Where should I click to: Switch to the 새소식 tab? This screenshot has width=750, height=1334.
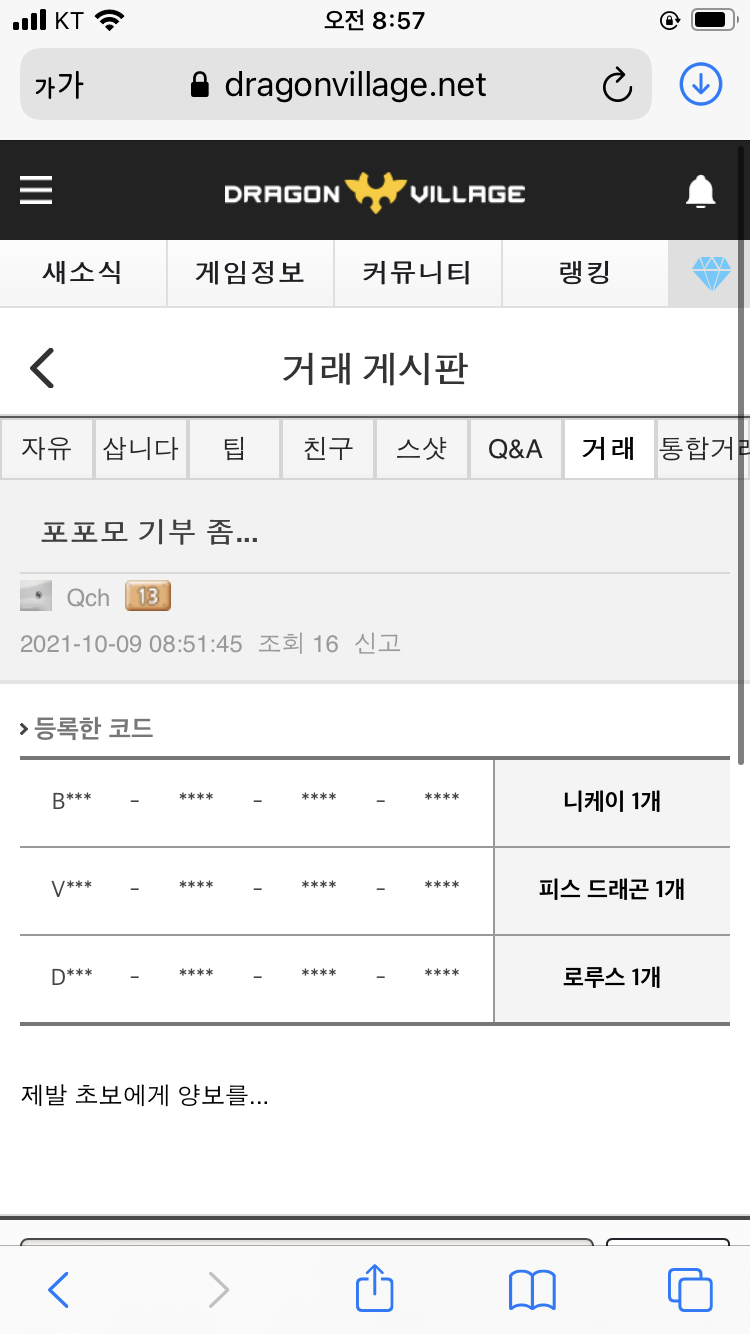pyautogui.click(x=82, y=273)
